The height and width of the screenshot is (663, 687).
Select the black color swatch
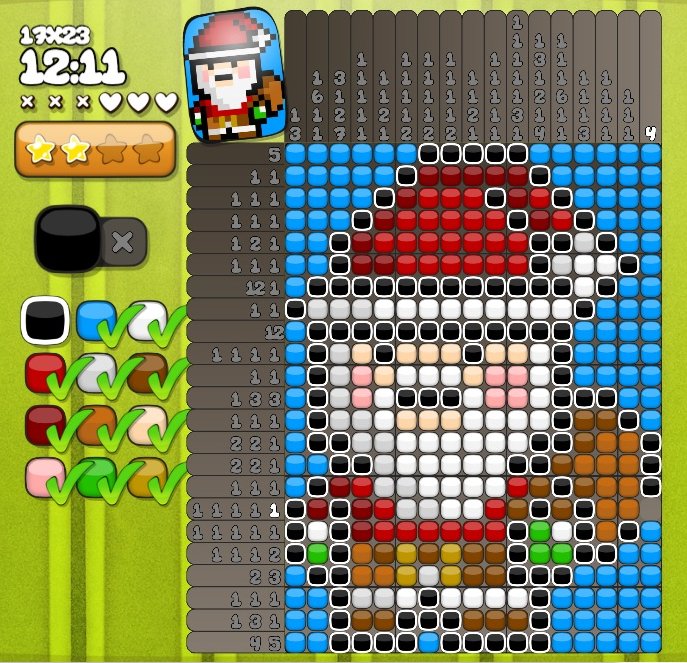click(45, 319)
